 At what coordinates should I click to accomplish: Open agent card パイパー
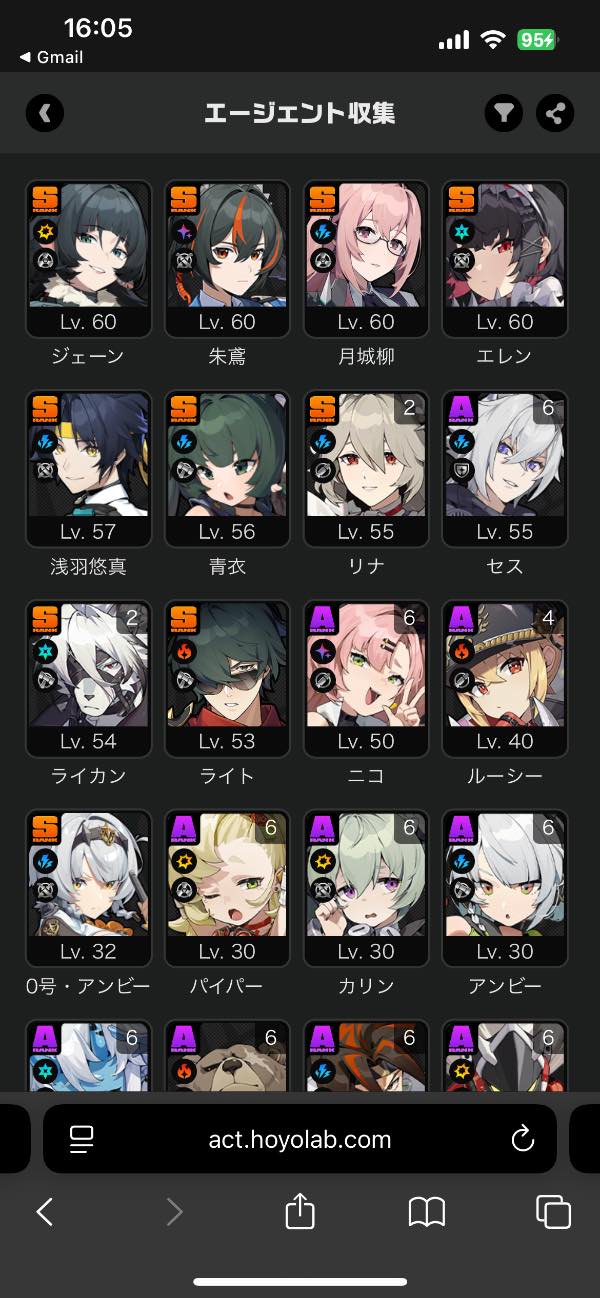(227, 888)
